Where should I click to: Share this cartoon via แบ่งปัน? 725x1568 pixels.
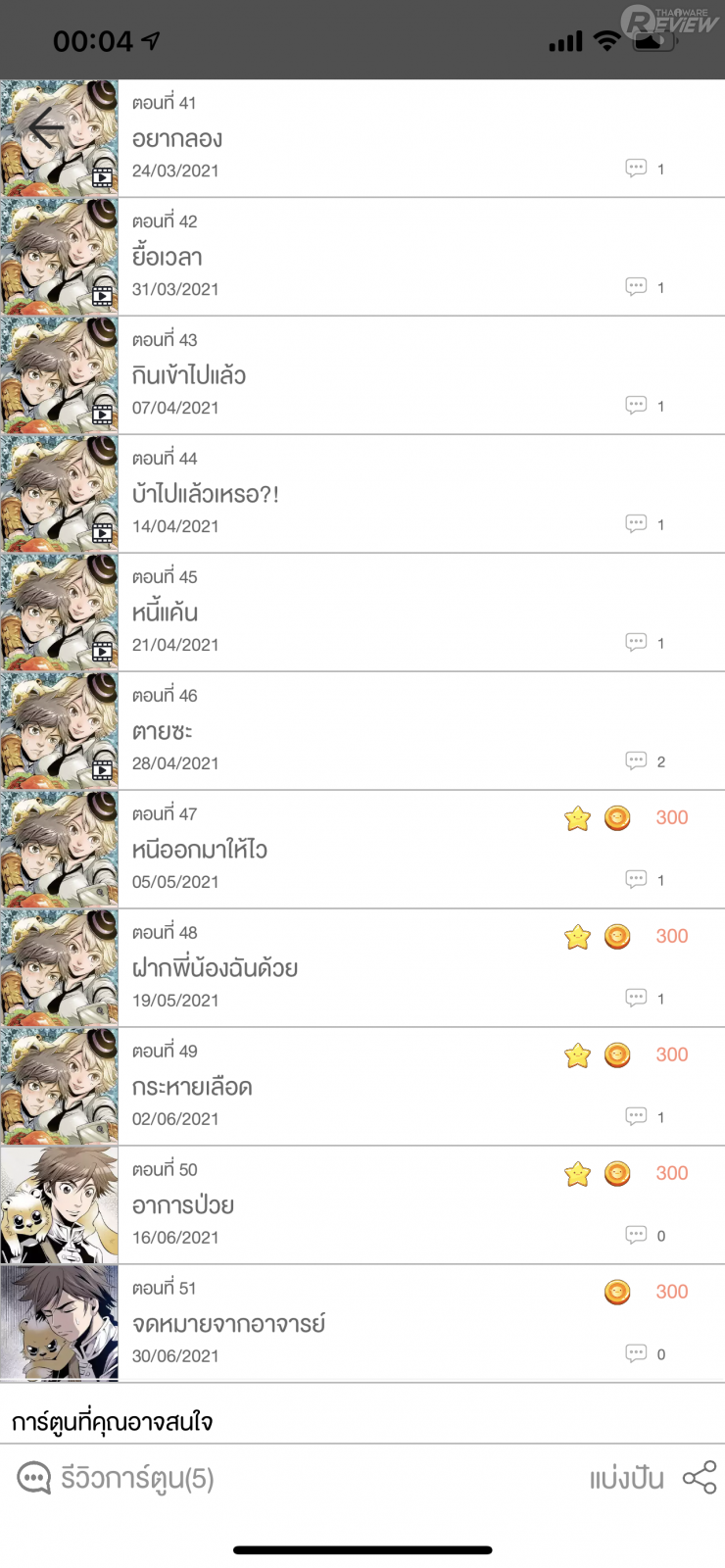tap(652, 1478)
